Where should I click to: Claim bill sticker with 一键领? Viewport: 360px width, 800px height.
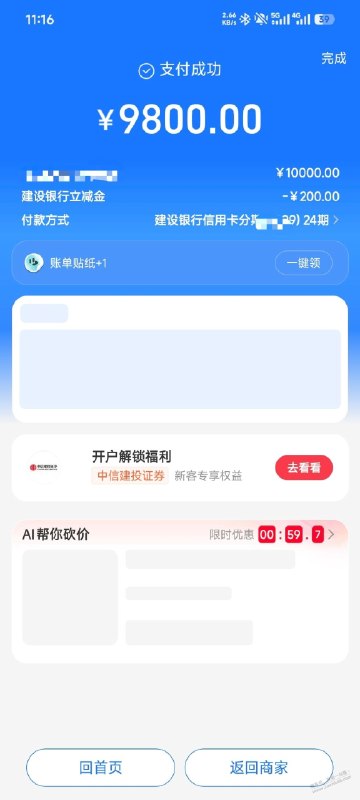pos(304,263)
